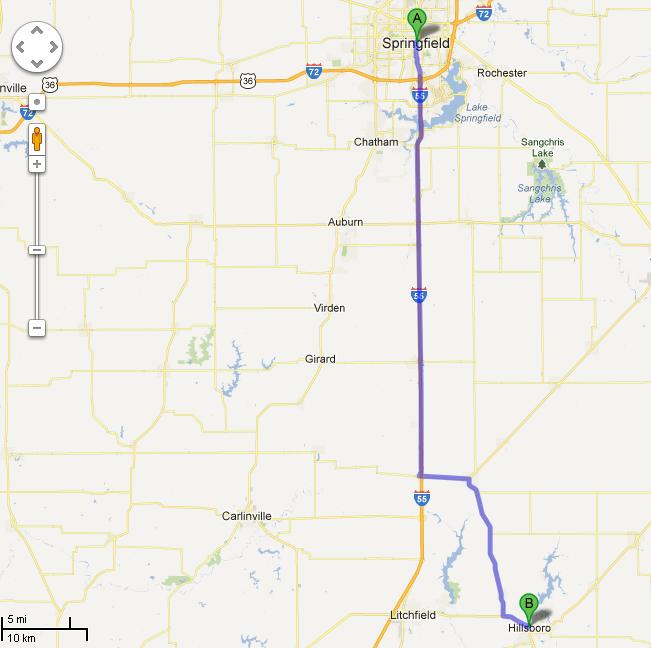The height and width of the screenshot is (648, 651).
Task: Pan the map up with the arrow
Action: tap(37, 30)
